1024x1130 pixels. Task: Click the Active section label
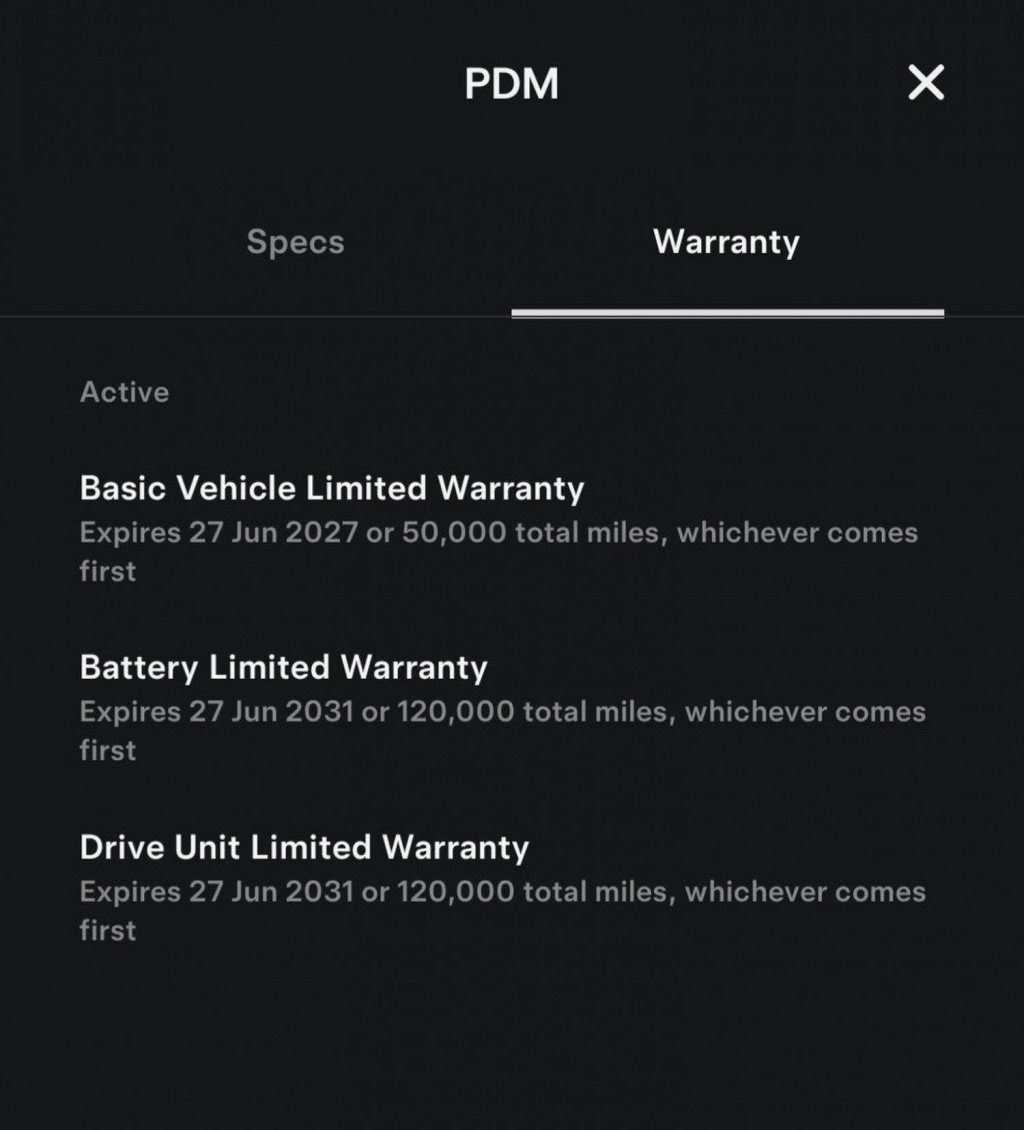coord(124,392)
